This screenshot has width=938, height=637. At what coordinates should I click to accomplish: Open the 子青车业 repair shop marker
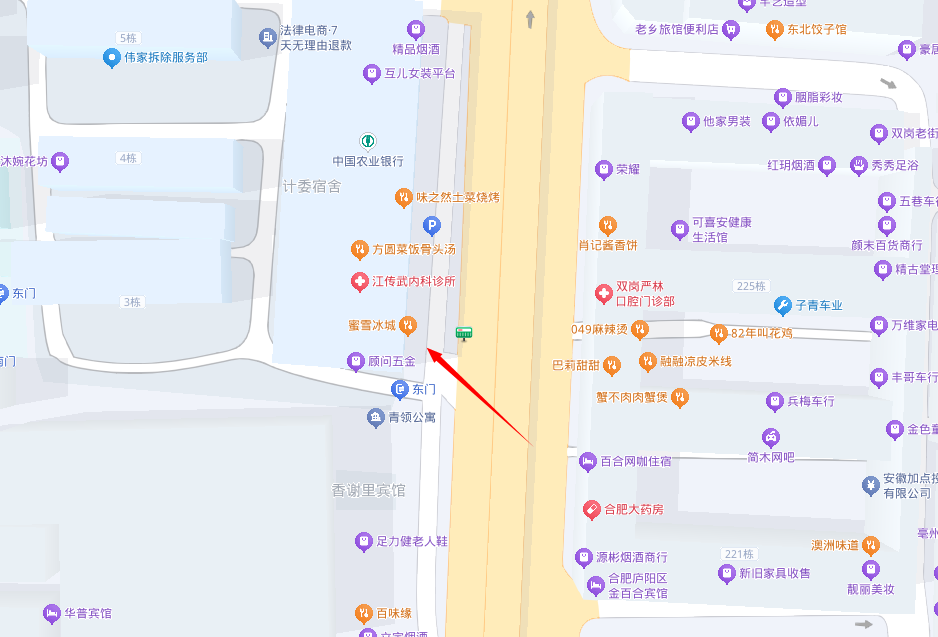tap(783, 305)
